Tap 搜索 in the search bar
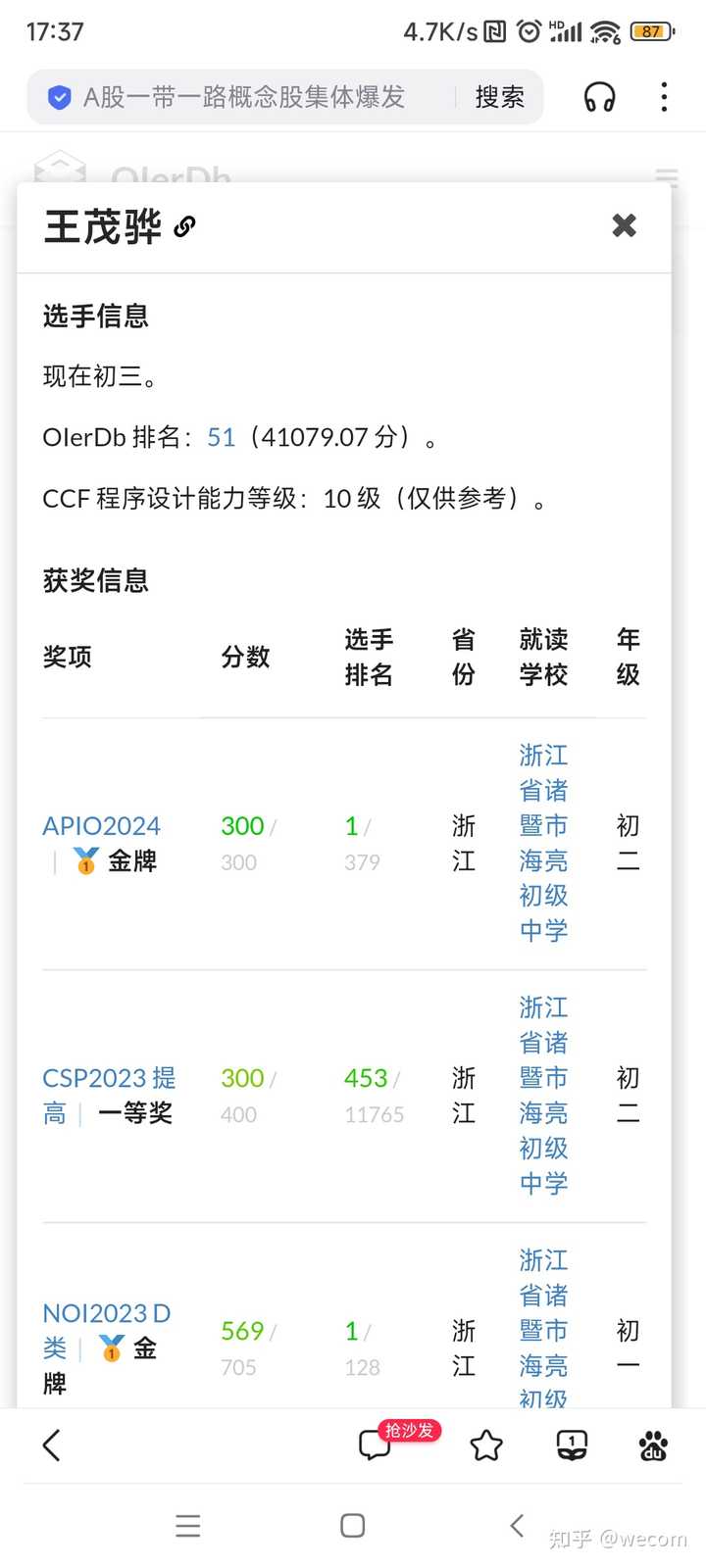This screenshot has width=706, height=1568. [x=500, y=97]
